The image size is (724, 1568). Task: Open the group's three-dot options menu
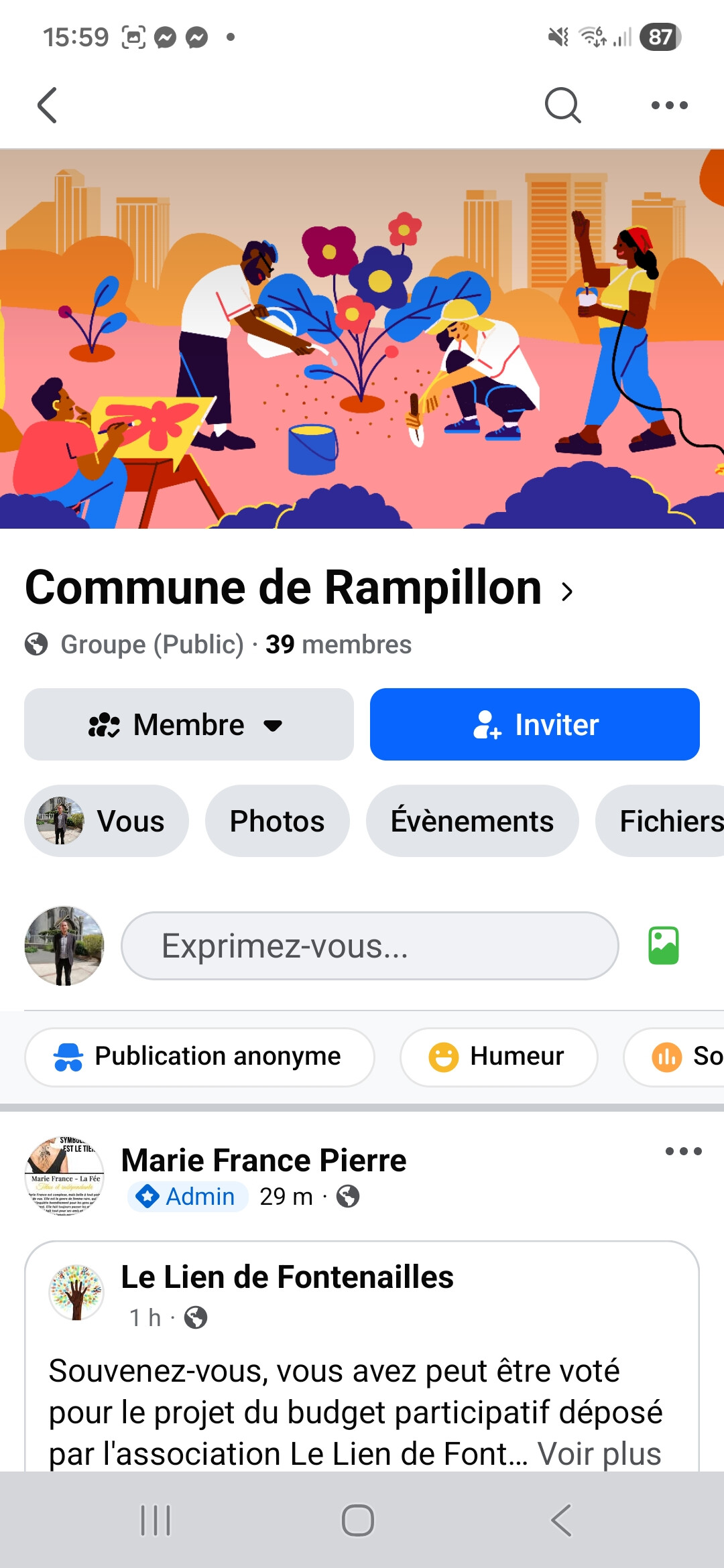point(669,105)
